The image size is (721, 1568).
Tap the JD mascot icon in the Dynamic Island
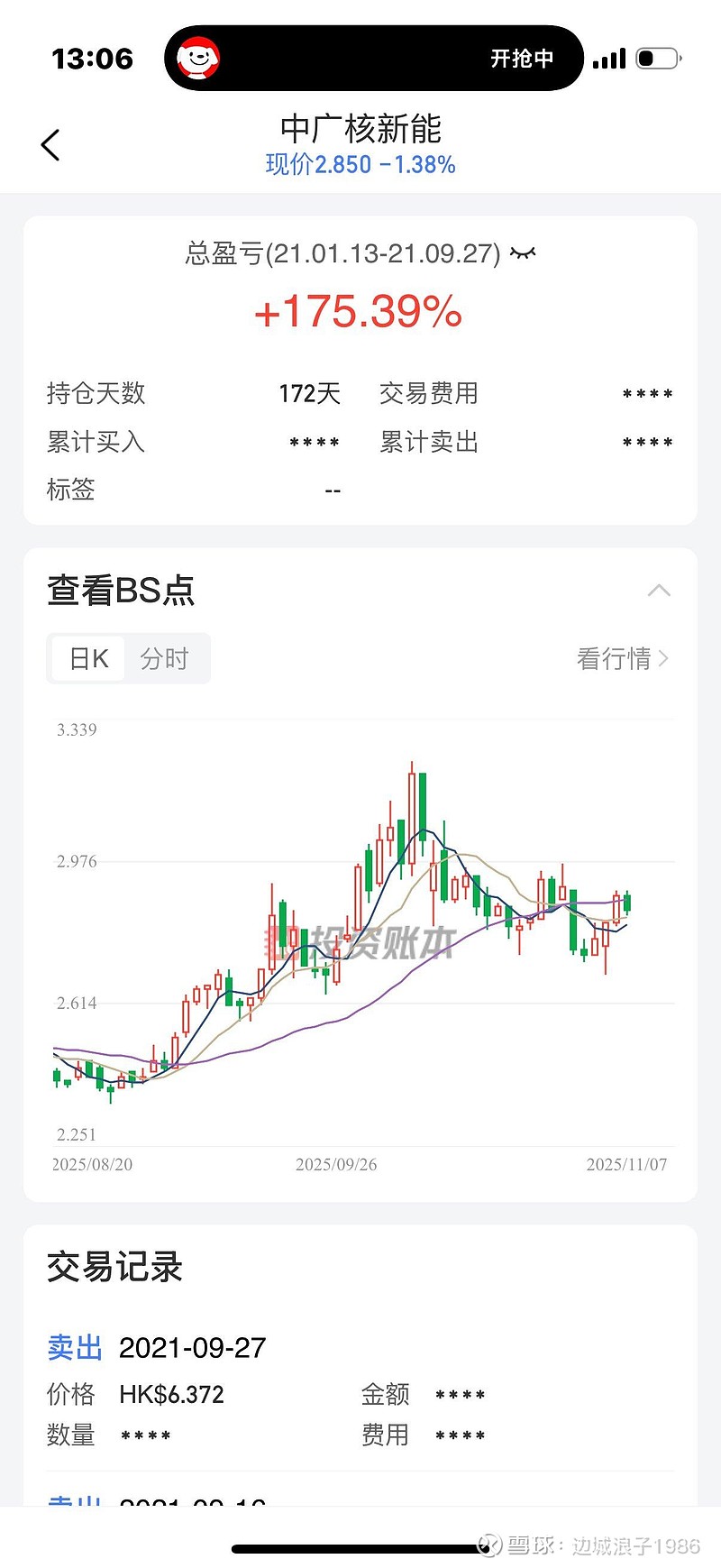click(196, 57)
